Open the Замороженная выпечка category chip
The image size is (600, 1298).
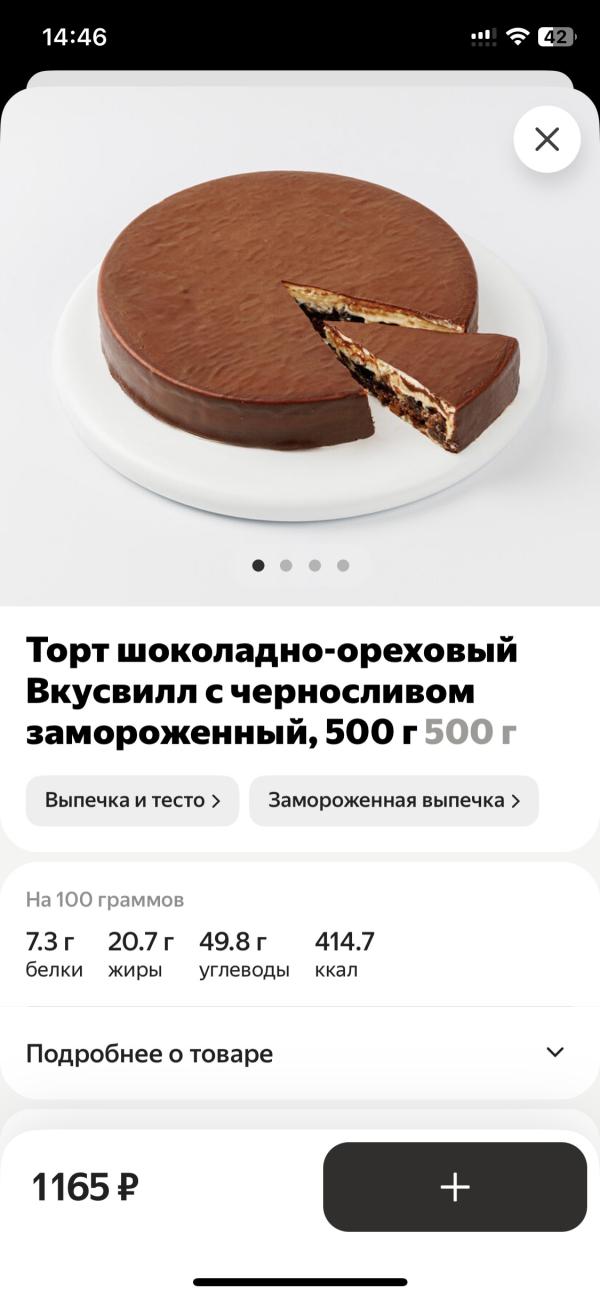(394, 801)
